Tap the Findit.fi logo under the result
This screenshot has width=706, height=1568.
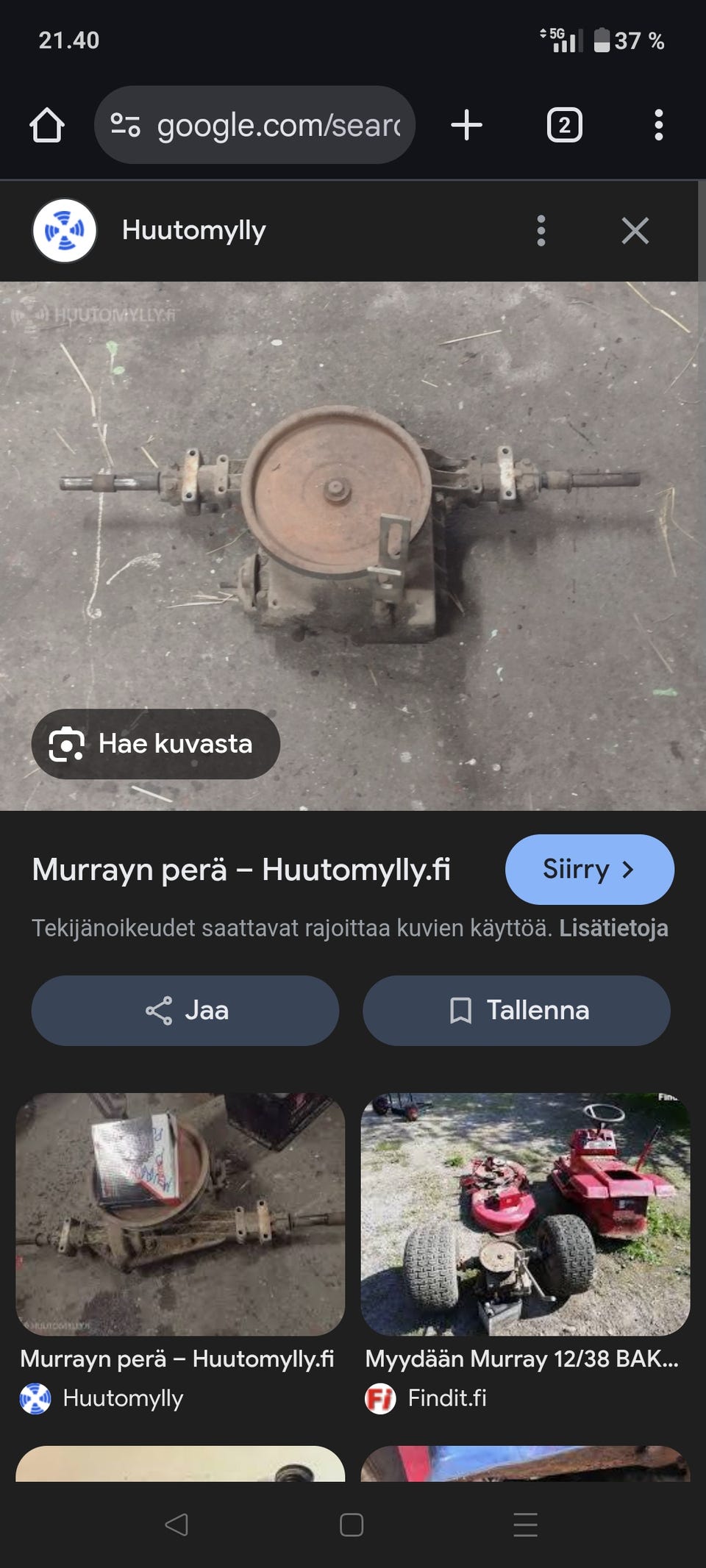380,1397
